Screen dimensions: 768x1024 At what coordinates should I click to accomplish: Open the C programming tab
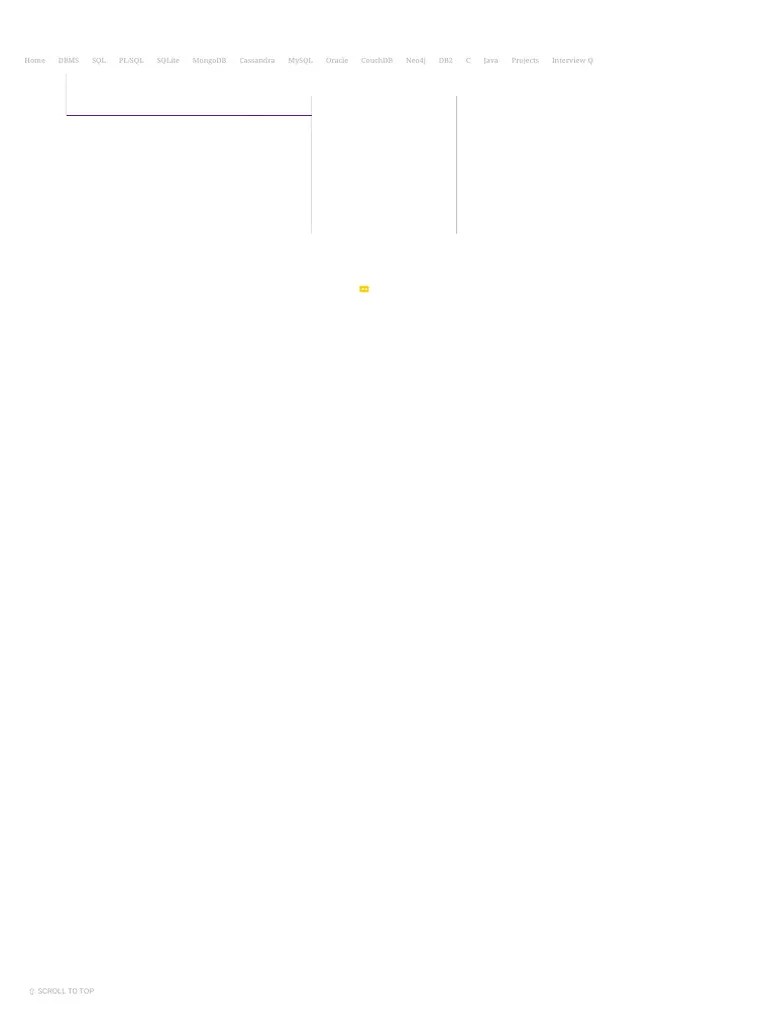click(468, 61)
